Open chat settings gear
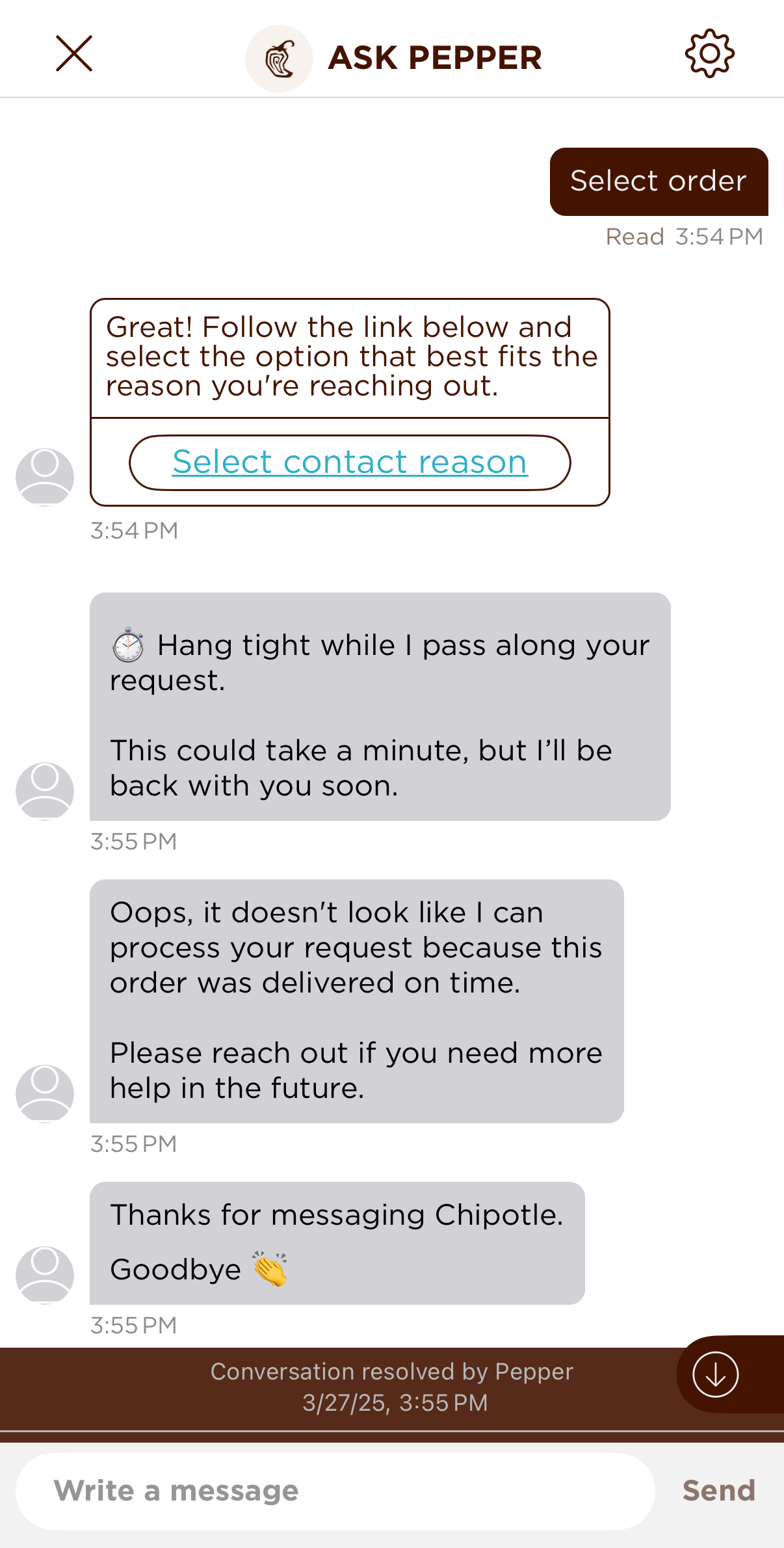 pos(709,53)
